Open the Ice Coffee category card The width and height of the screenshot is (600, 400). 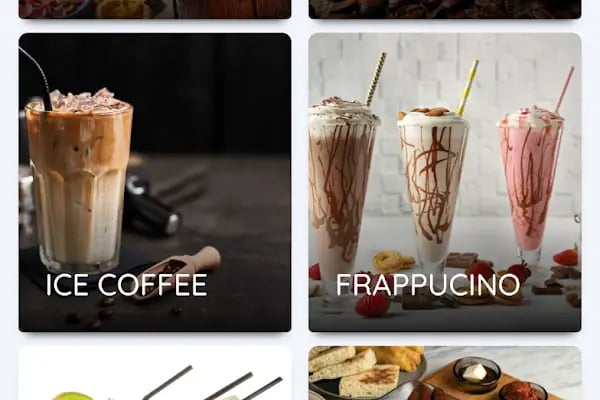(x=155, y=183)
